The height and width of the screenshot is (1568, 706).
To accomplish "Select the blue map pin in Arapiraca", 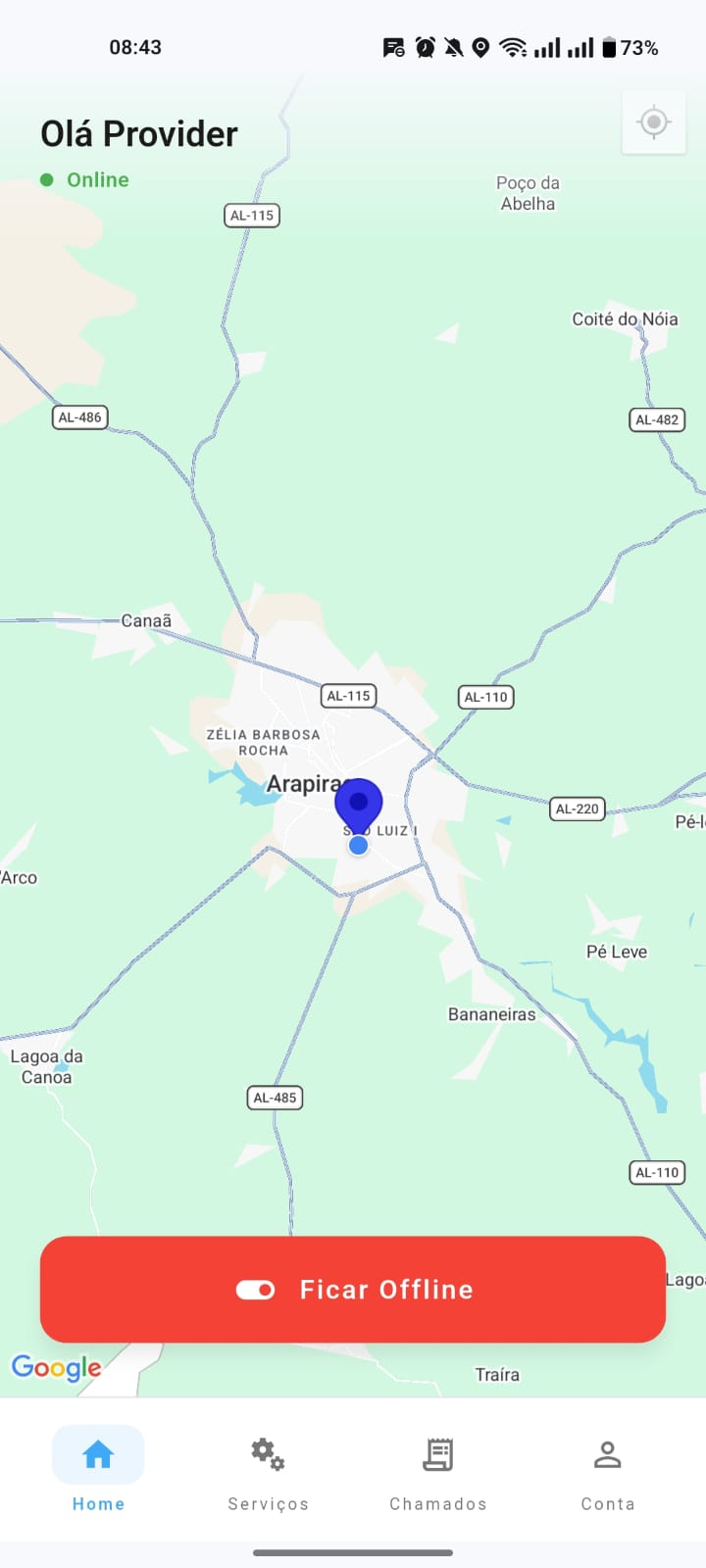I will point(359,805).
